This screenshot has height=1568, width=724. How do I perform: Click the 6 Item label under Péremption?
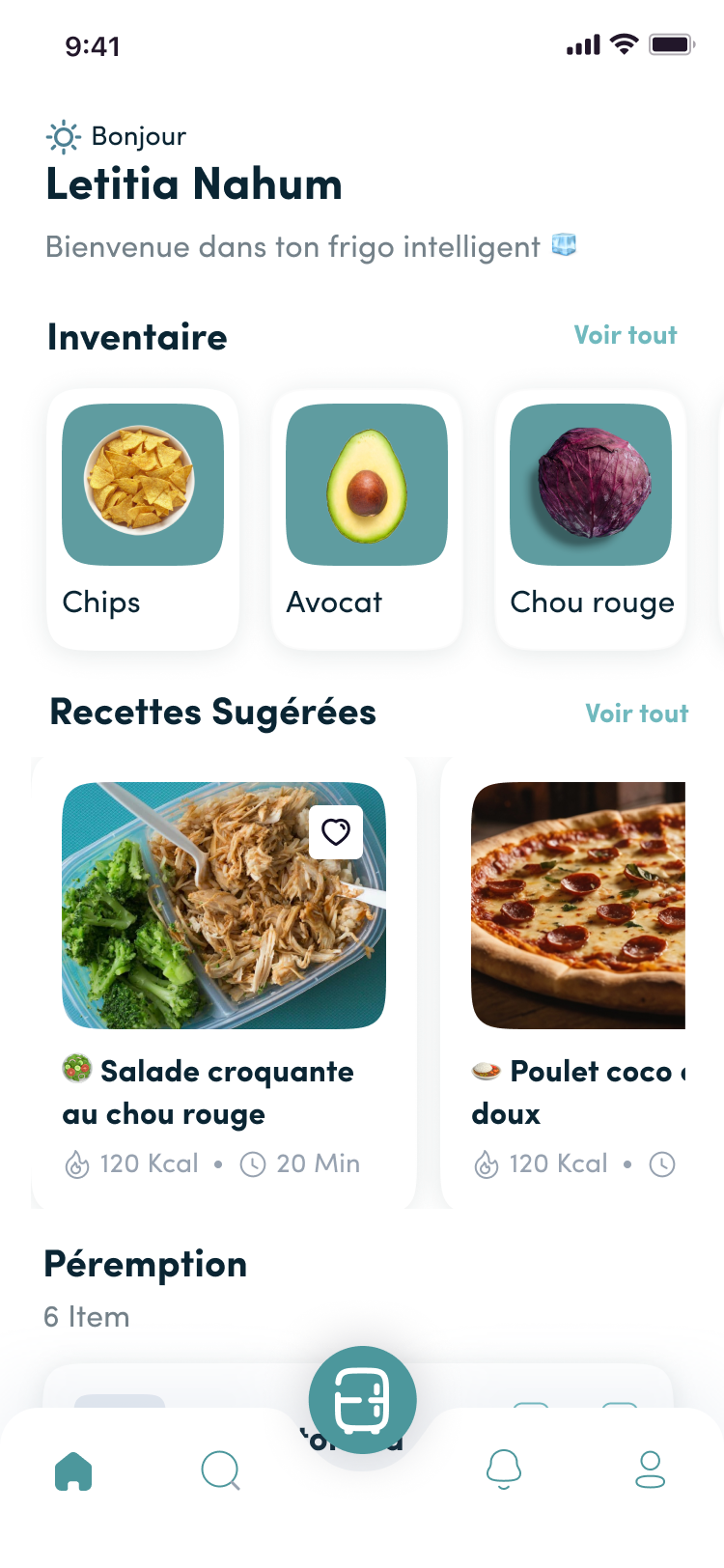pos(86,1316)
